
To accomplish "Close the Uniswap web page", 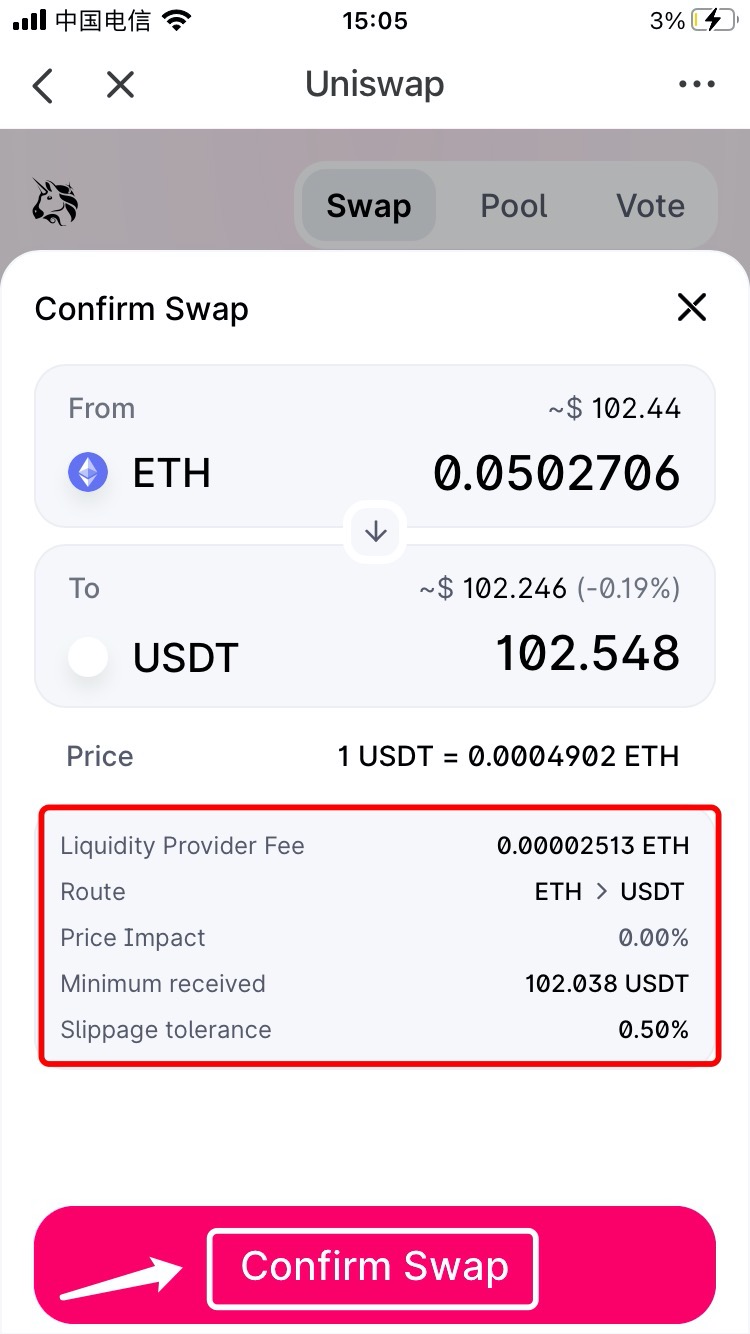I will pos(120,86).
